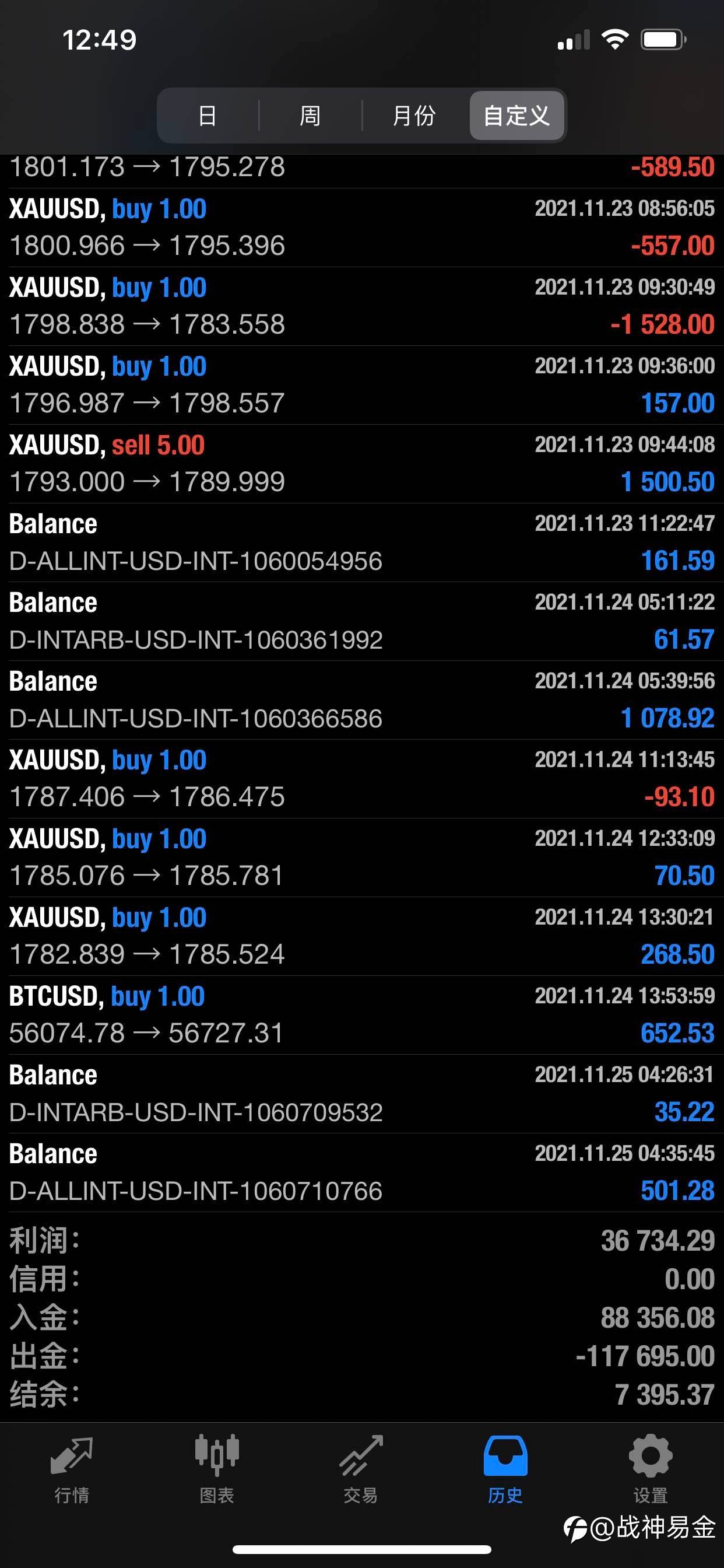The image size is (724, 1568).
Task: Select the 自定义 period tab
Action: pyautogui.click(x=516, y=116)
